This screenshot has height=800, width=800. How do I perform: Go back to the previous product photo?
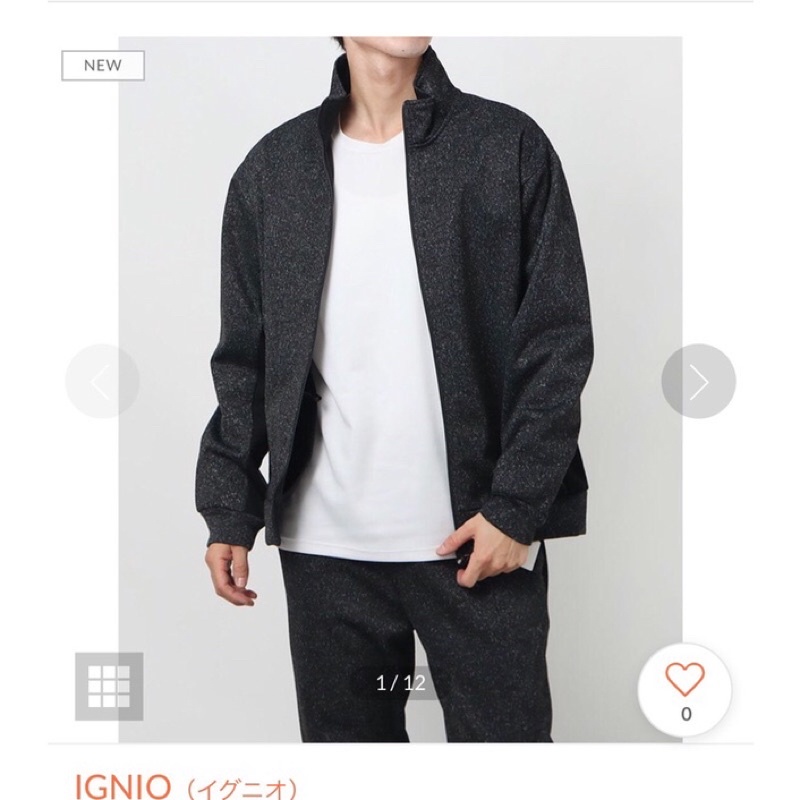tap(102, 381)
